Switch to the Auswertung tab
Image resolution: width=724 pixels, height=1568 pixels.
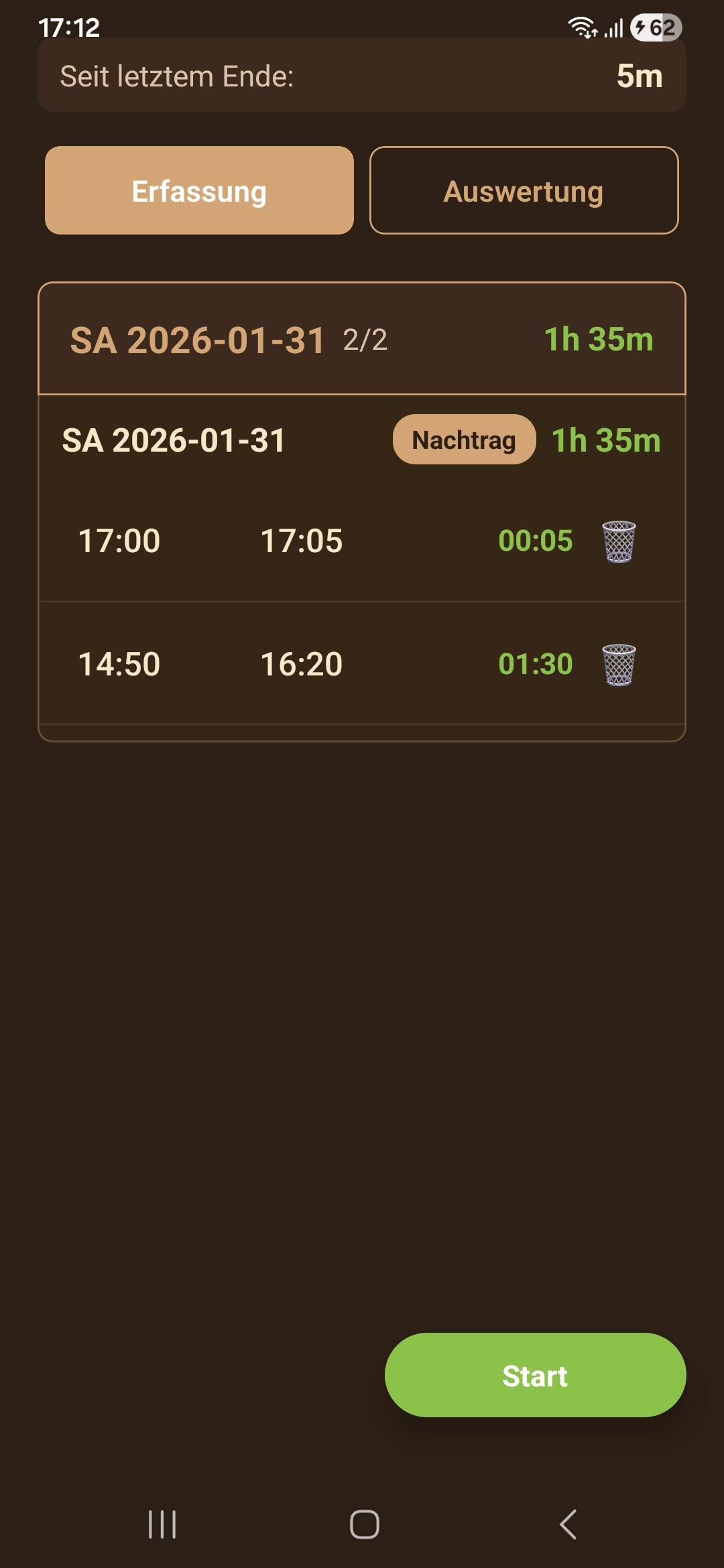[524, 191]
